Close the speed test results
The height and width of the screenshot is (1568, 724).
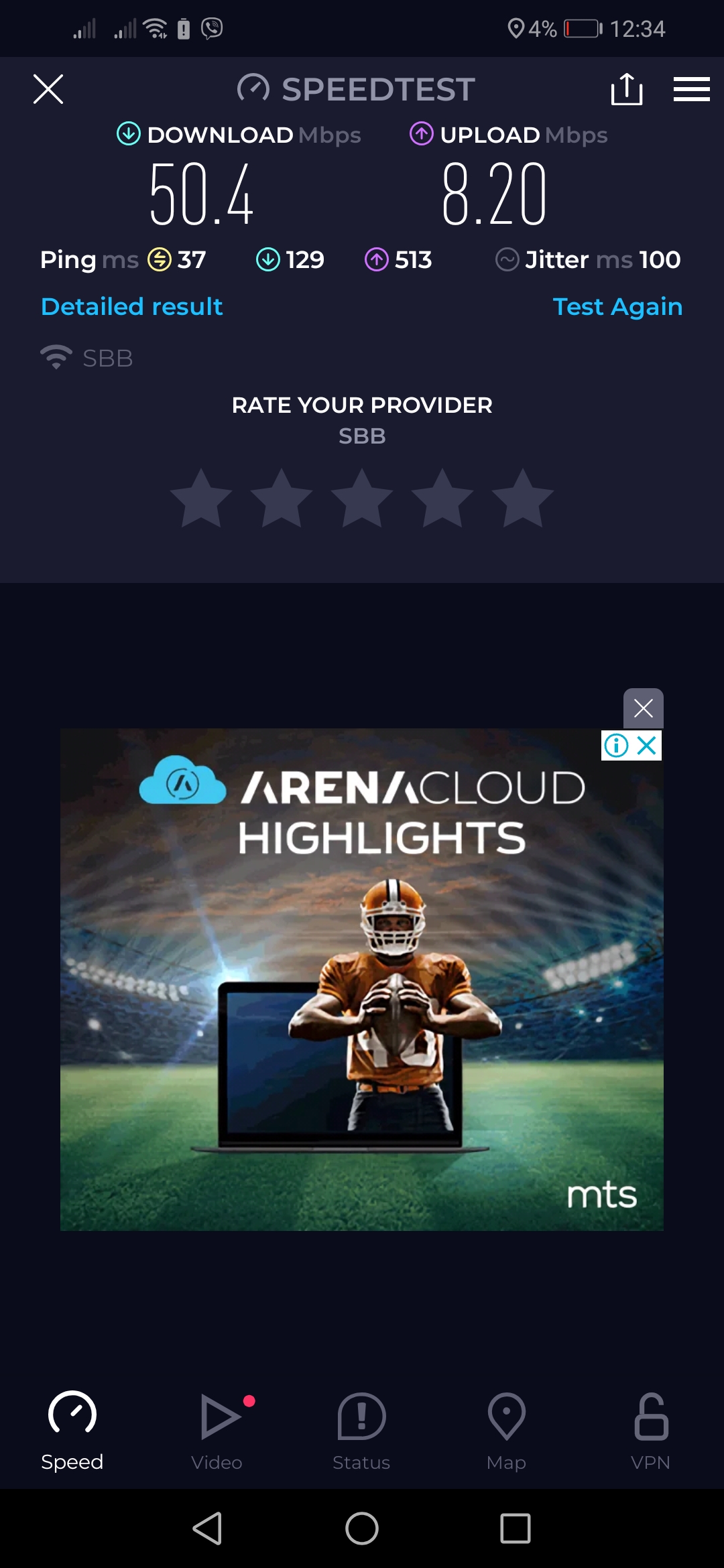pos(48,89)
